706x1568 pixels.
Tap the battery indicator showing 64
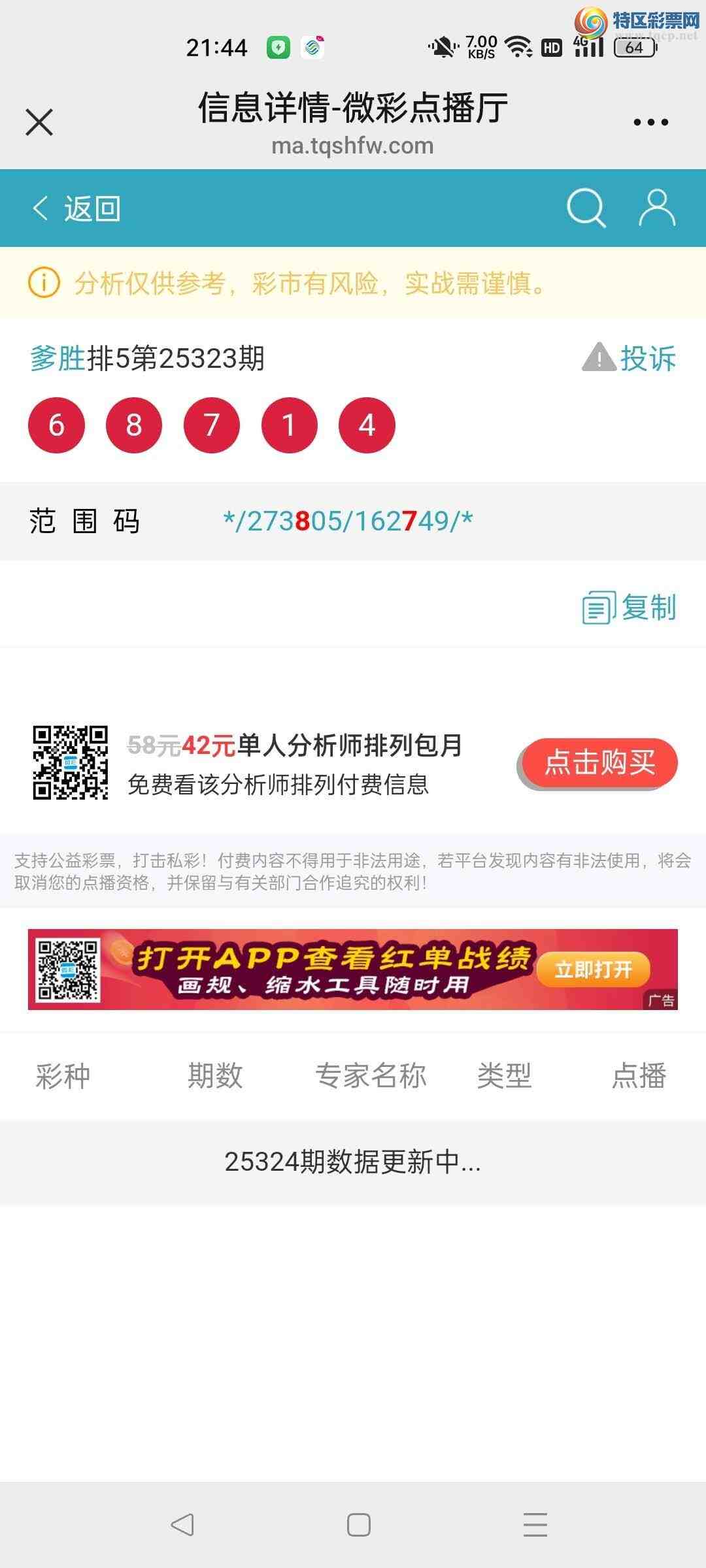point(635,47)
